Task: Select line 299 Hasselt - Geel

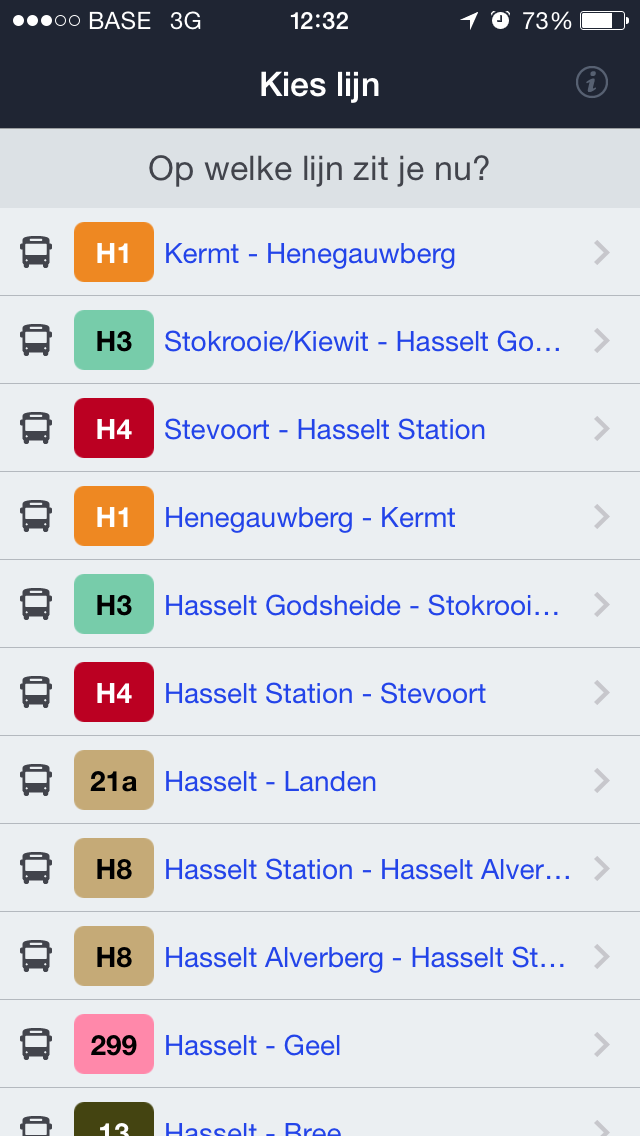Action: coord(320,1044)
